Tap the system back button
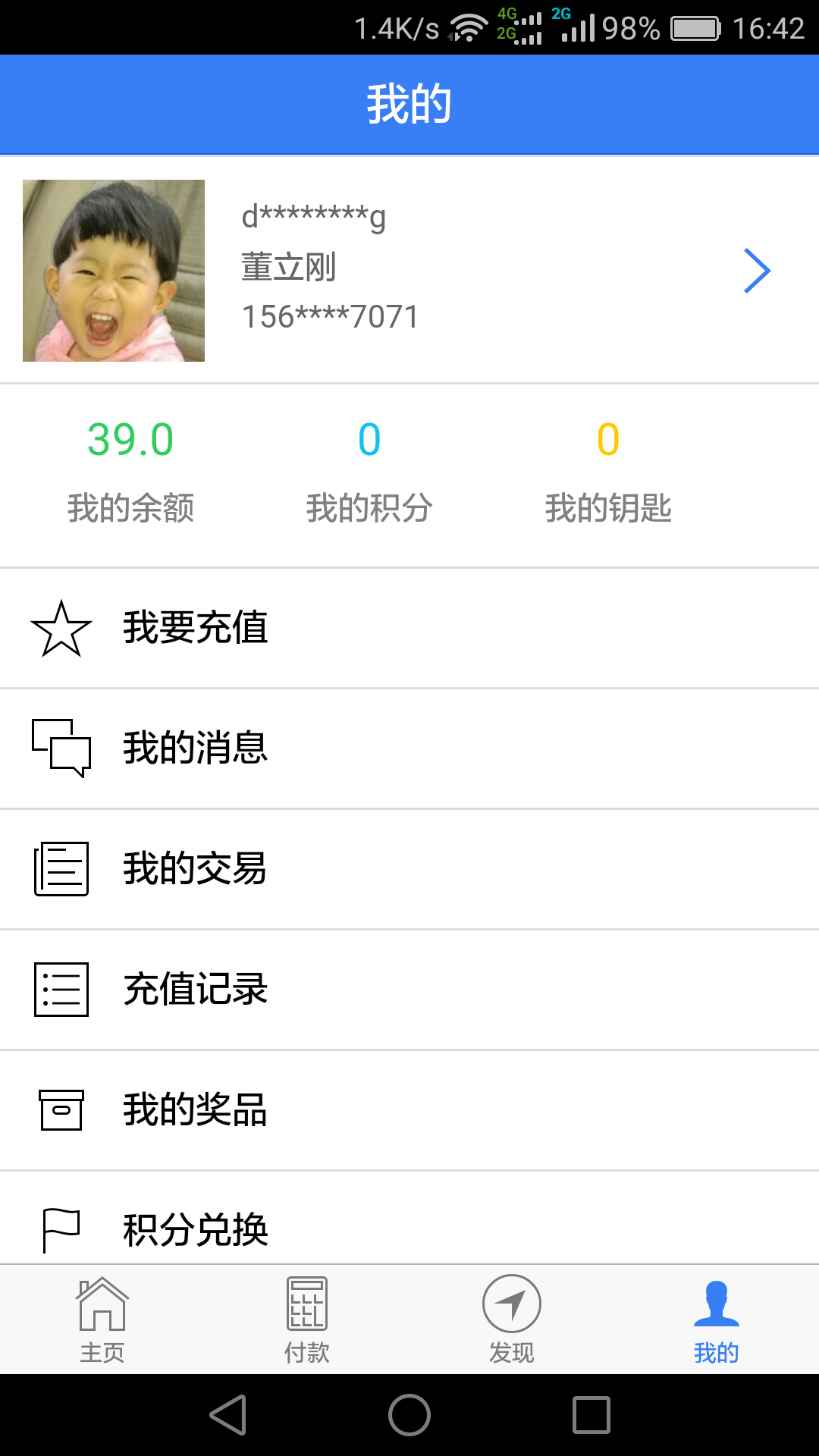Image resolution: width=819 pixels, height=1456 pixels. (x=228, y=1415)
